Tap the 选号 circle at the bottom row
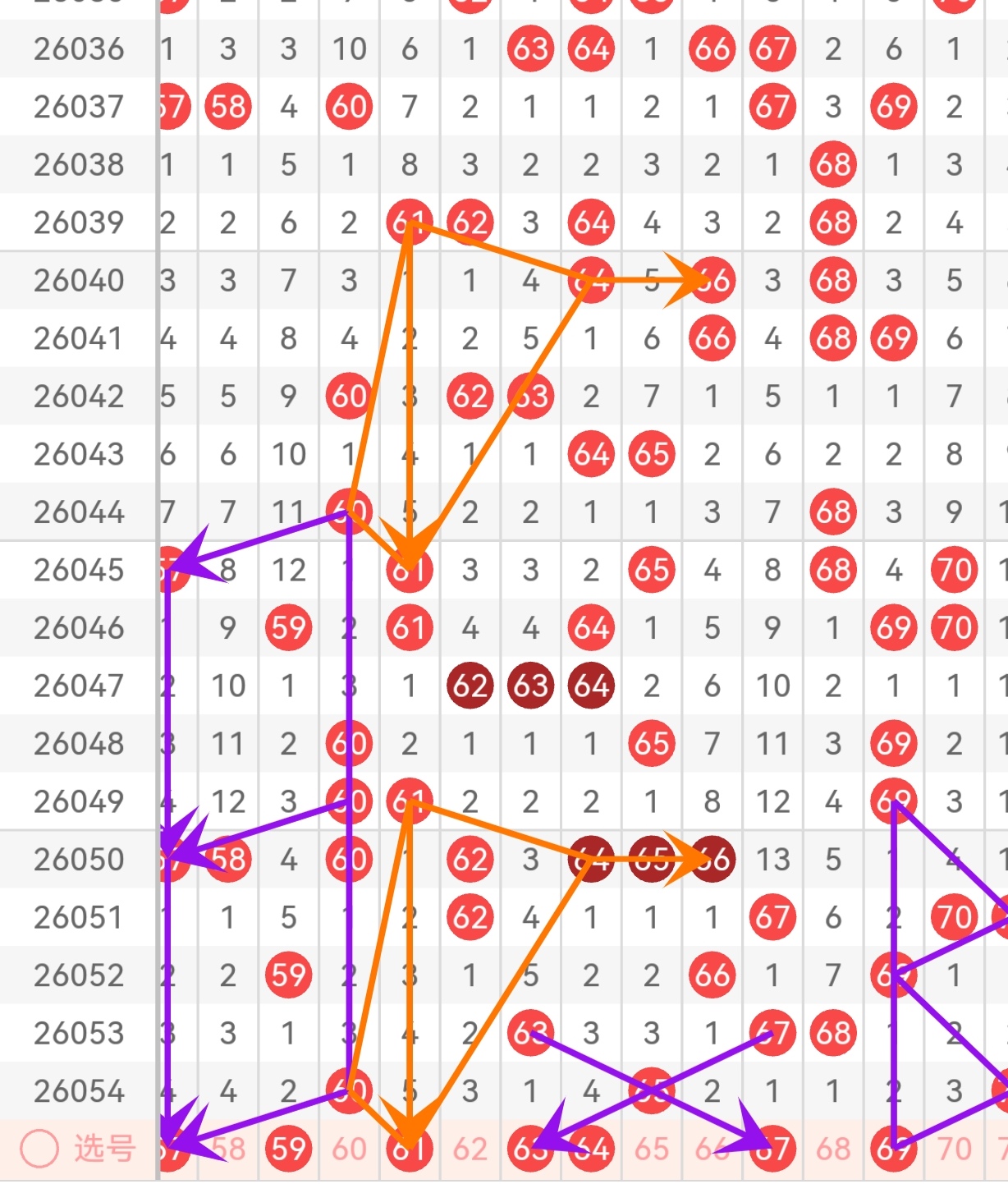 39,1149
